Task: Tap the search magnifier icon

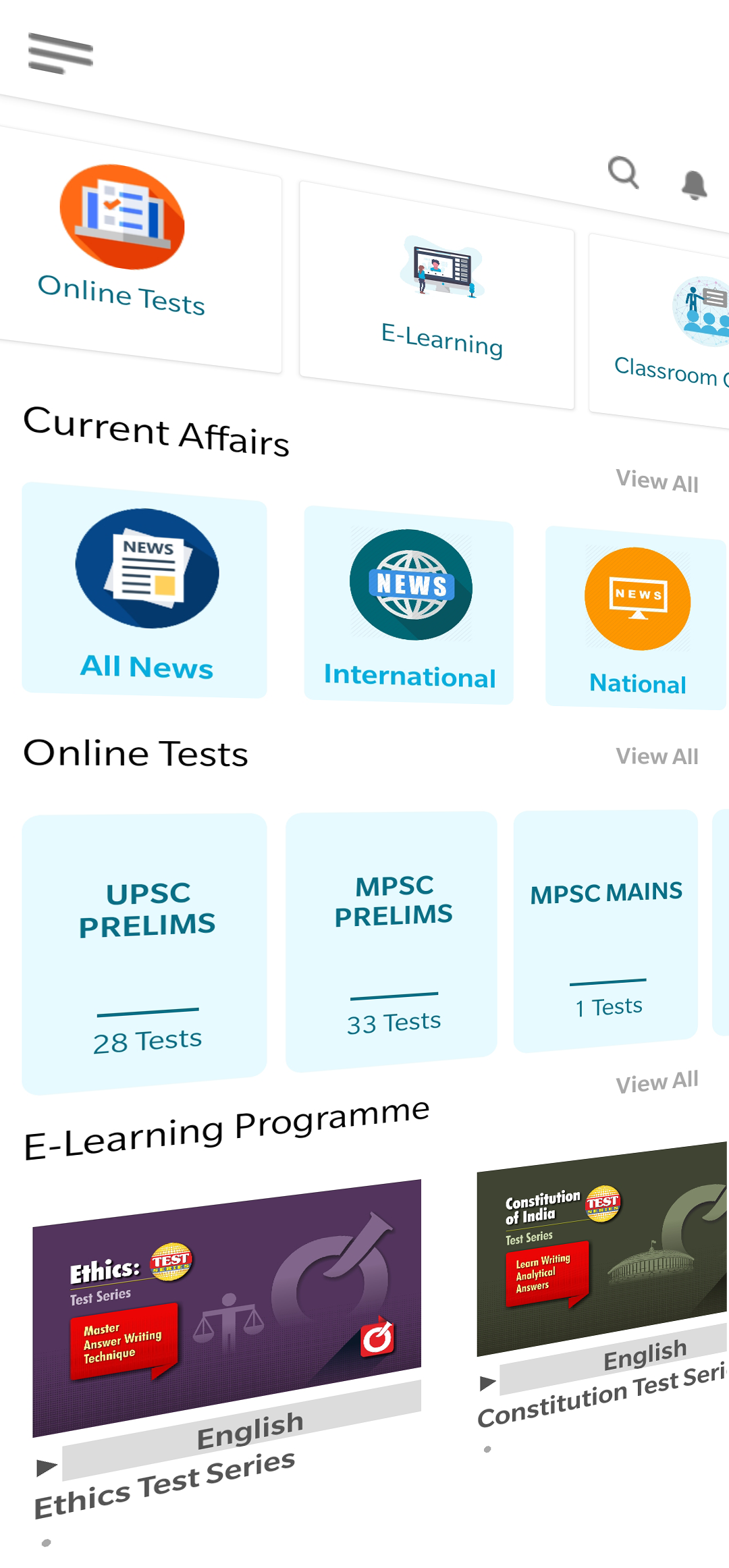Action: [624, 173]
